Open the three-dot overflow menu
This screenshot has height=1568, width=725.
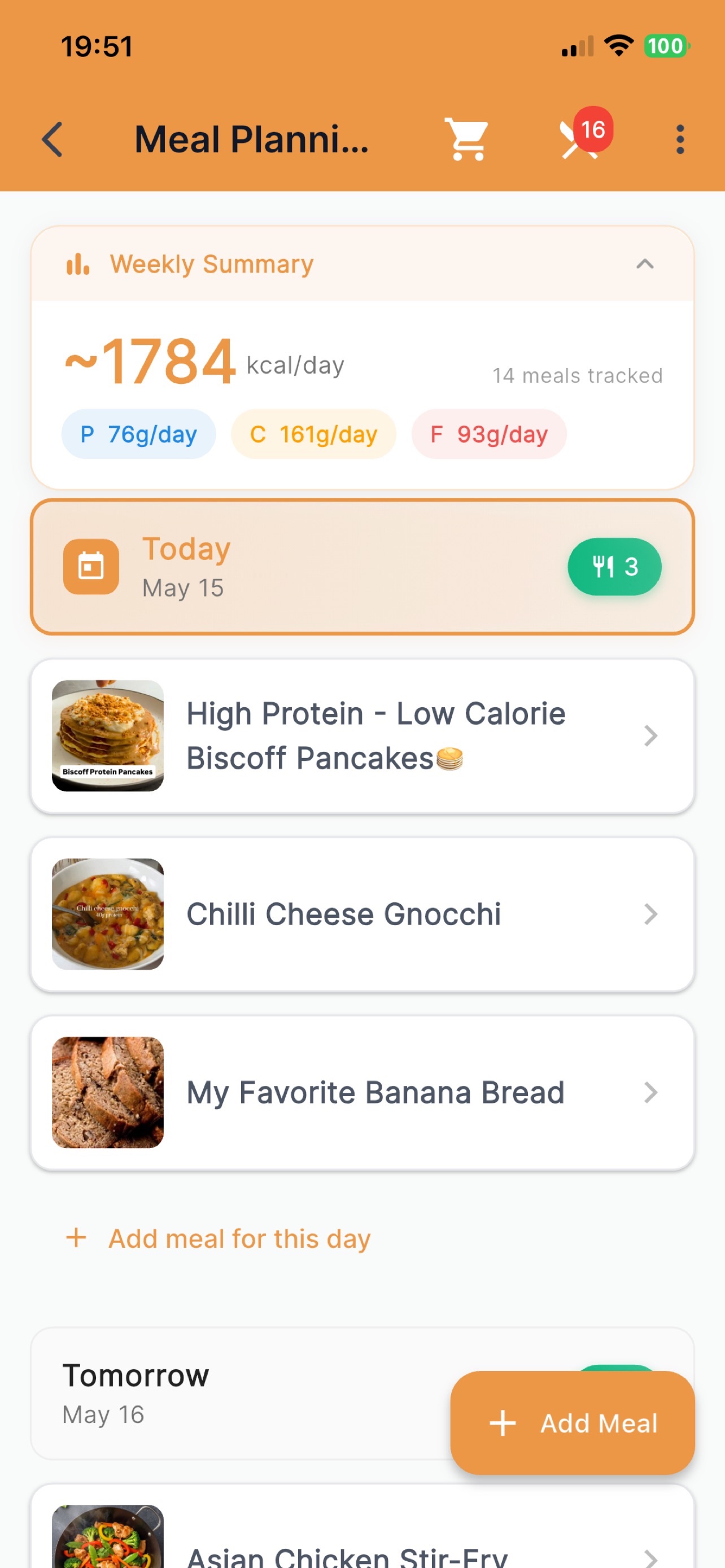[x=680, y=139]
